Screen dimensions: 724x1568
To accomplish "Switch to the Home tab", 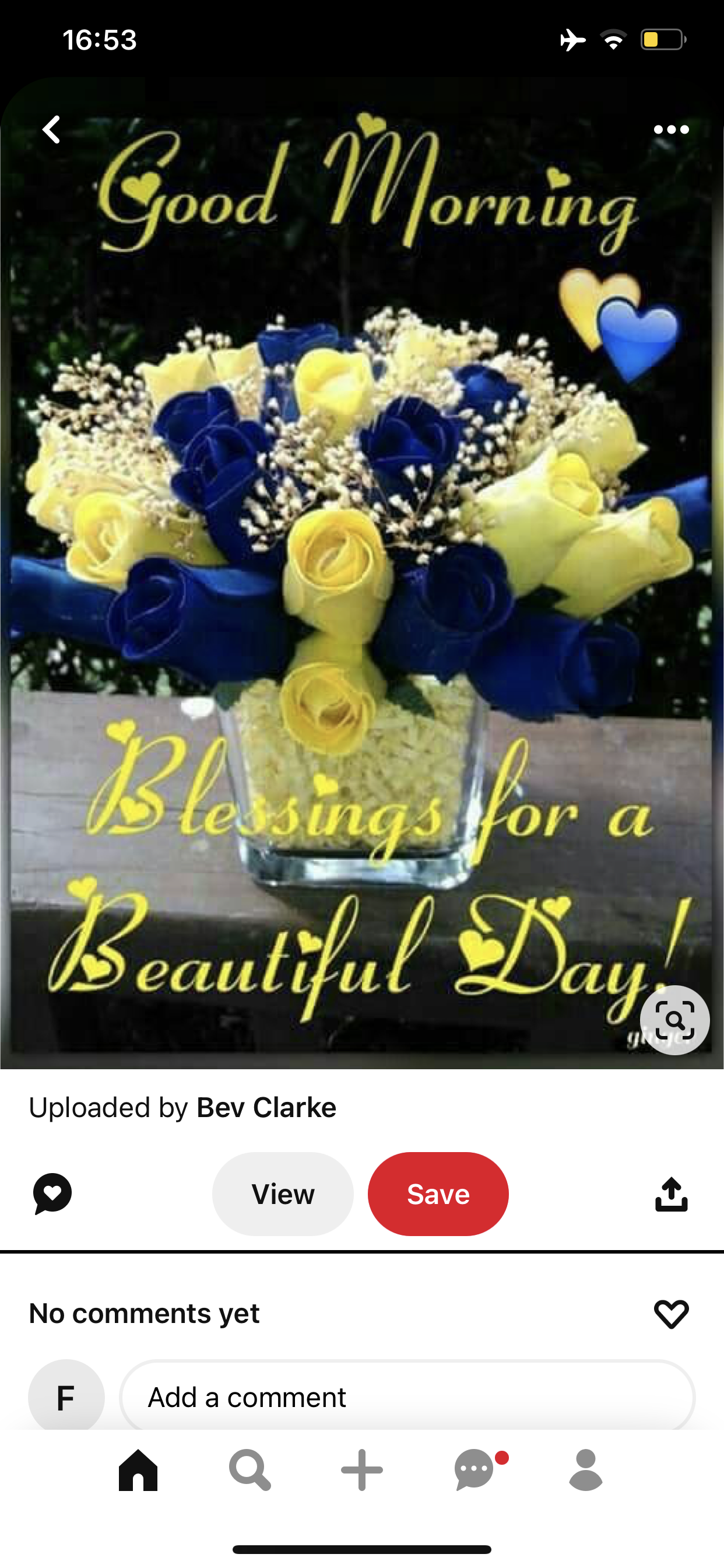I will pos(138,1470).
